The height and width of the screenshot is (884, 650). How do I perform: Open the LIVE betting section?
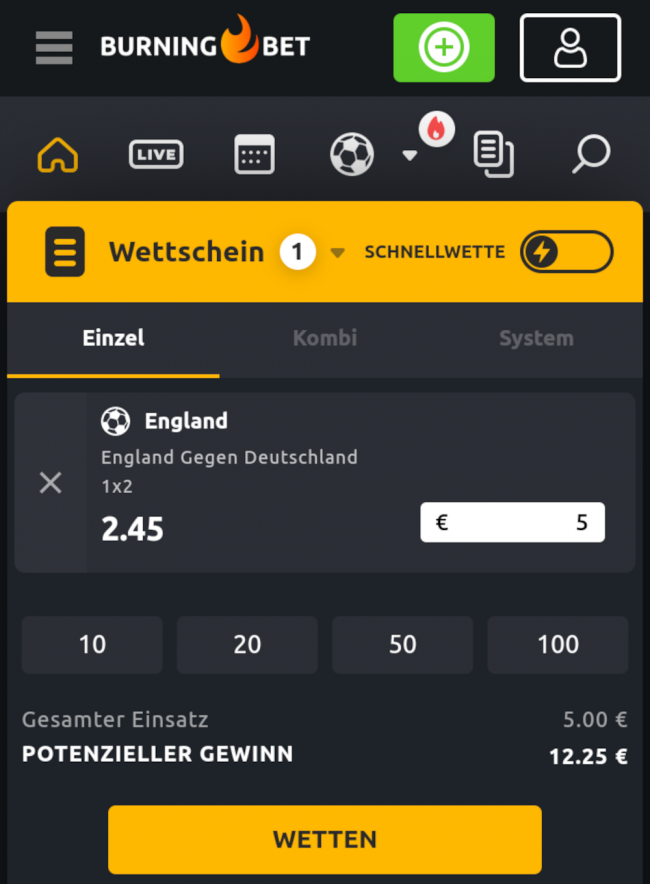(156, 154)
